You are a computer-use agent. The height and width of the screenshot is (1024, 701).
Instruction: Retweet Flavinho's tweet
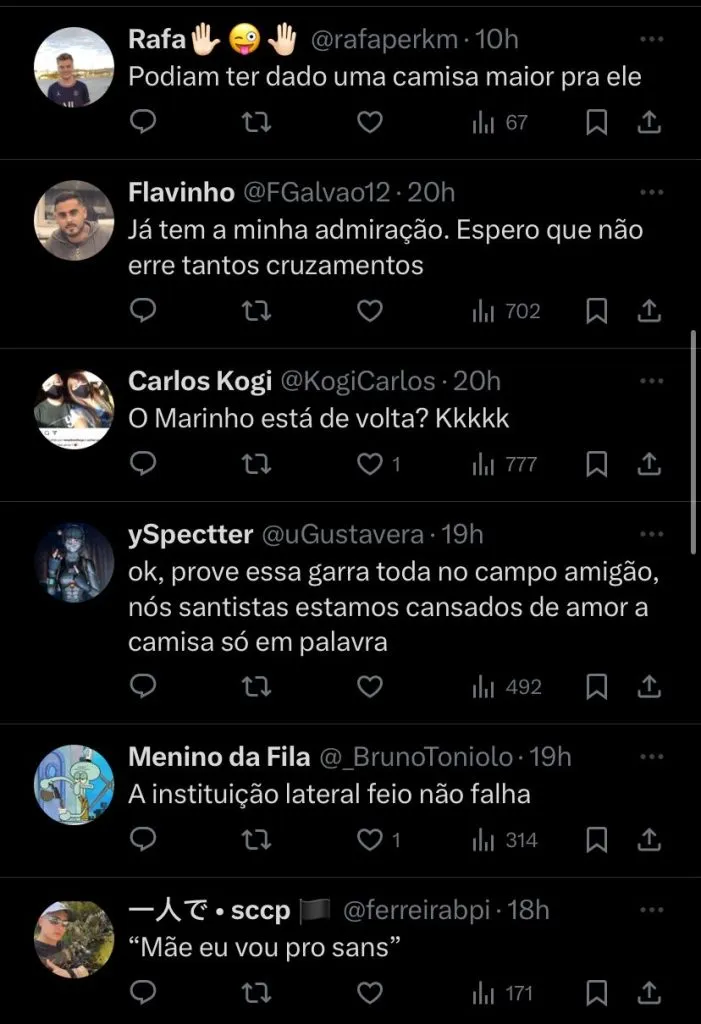257,311
